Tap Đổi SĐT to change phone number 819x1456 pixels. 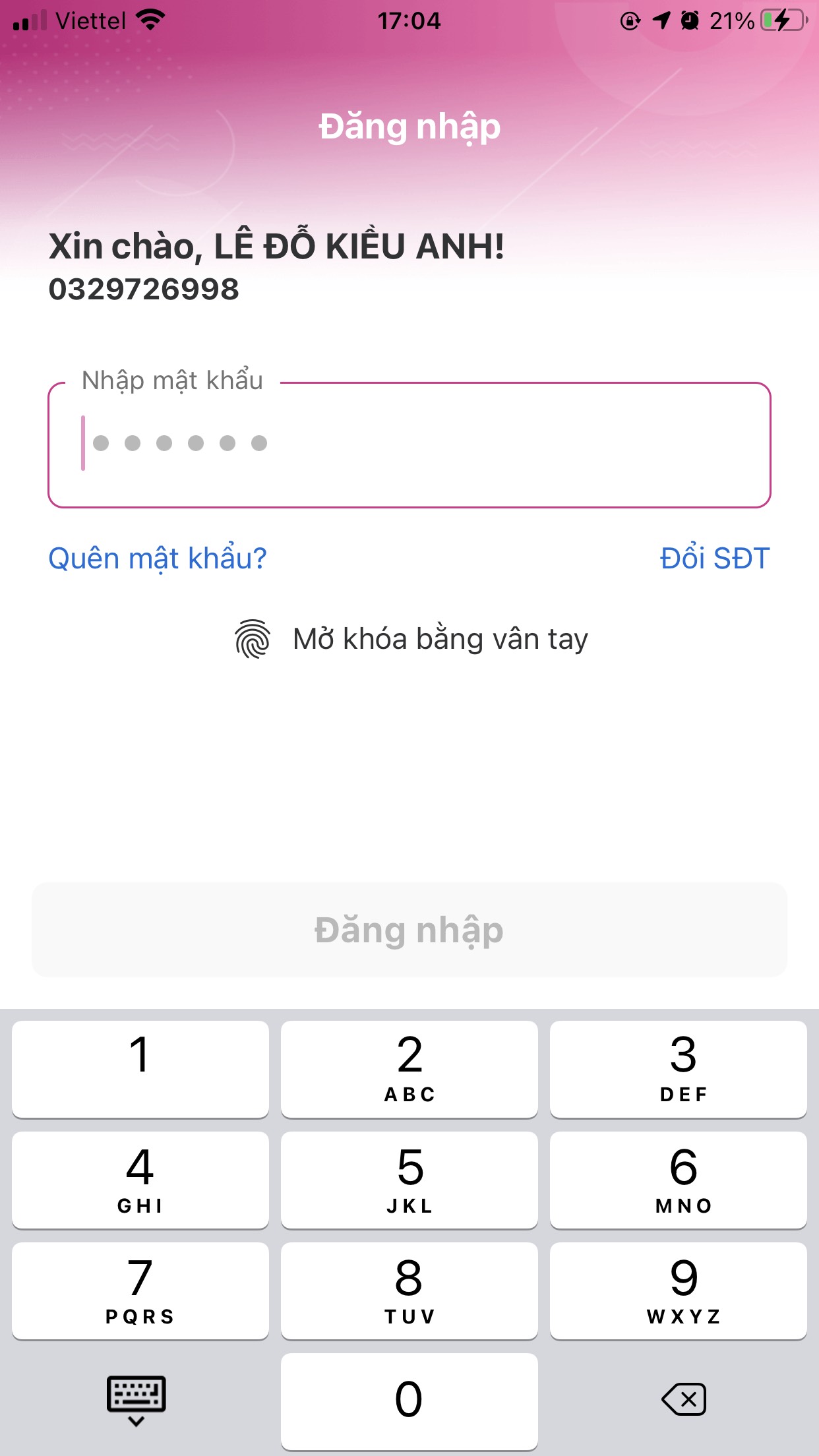(x=715, y=559)
